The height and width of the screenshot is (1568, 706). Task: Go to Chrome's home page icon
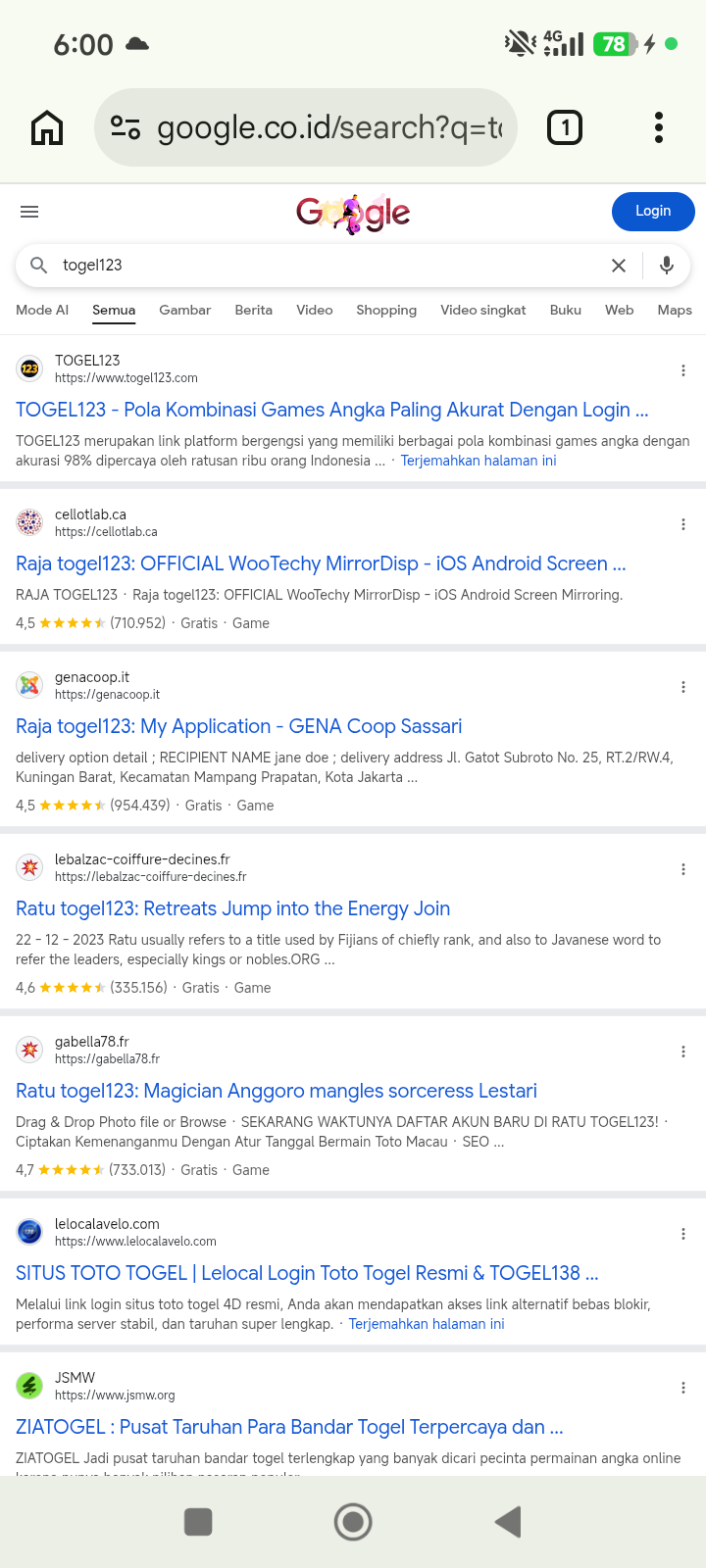pos(47,127)
